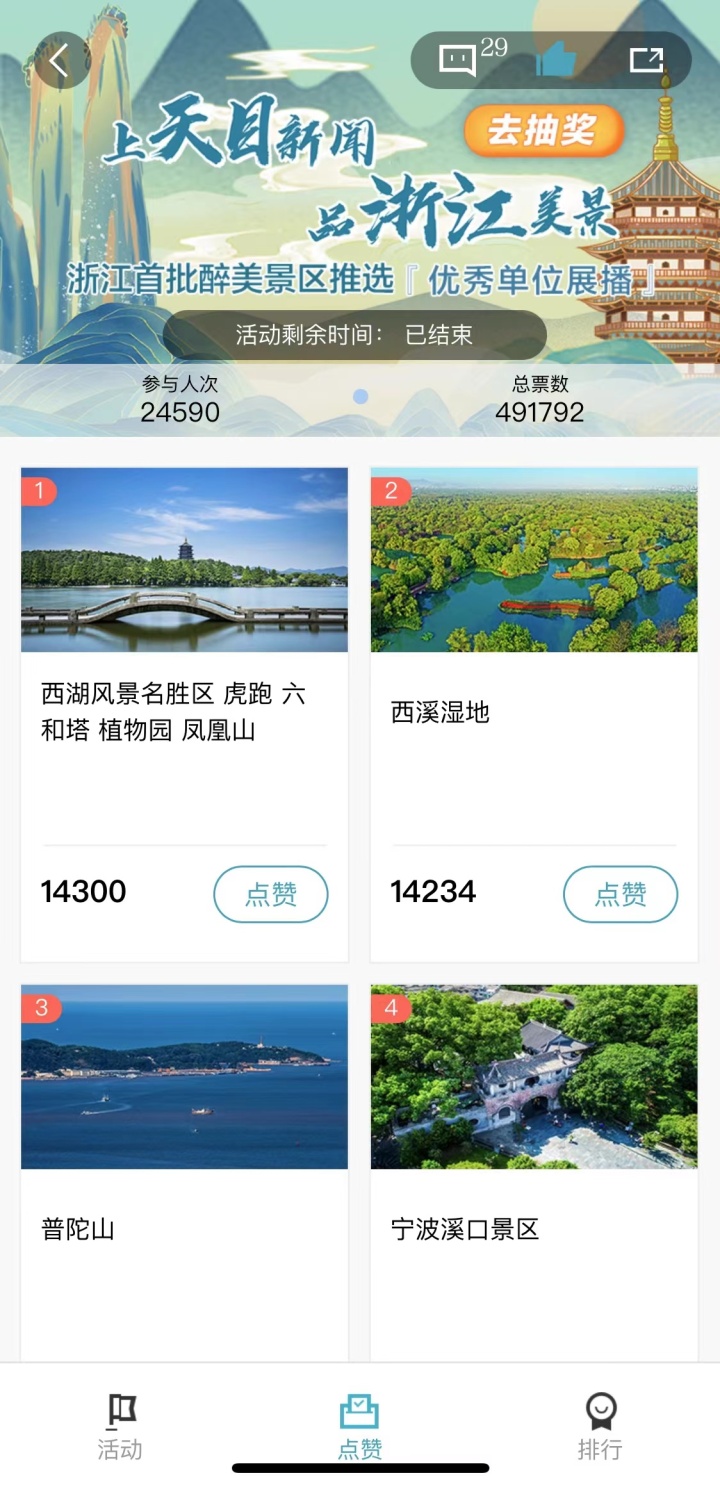Screen dimensions: 720x1487
Task: Tap the rank badge 4 on 宁波溪口 card
Action: [390, 1008]
